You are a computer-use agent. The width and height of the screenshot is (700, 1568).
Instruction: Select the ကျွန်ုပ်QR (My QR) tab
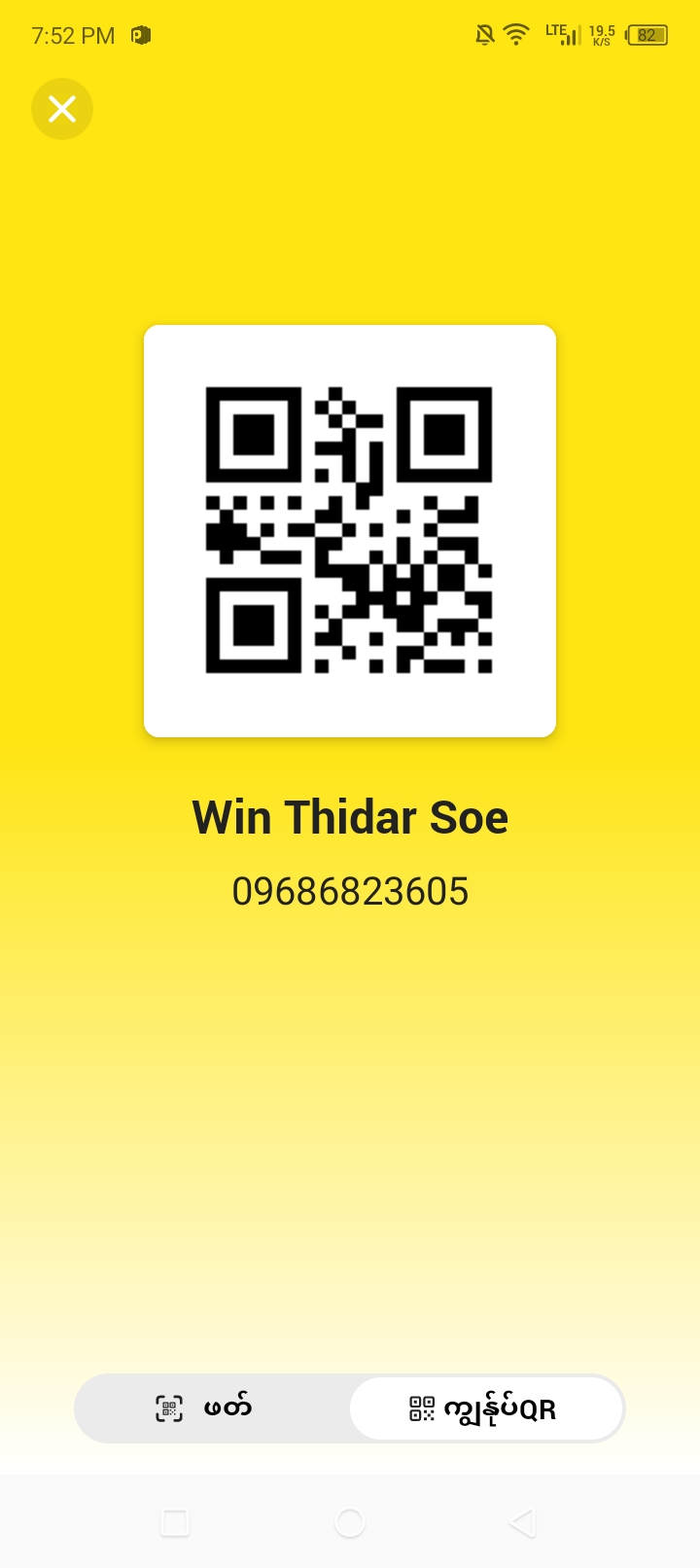485,1408
